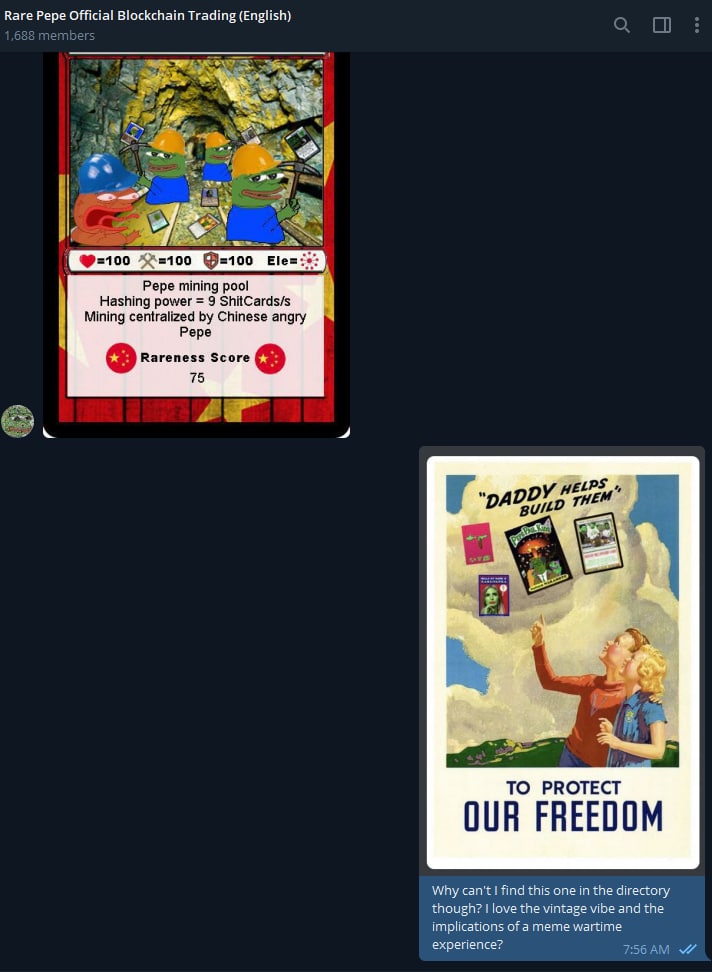View the Daddy Helps Build Them poster image
This screenshot has width=712, height=972.
(562, 662)
